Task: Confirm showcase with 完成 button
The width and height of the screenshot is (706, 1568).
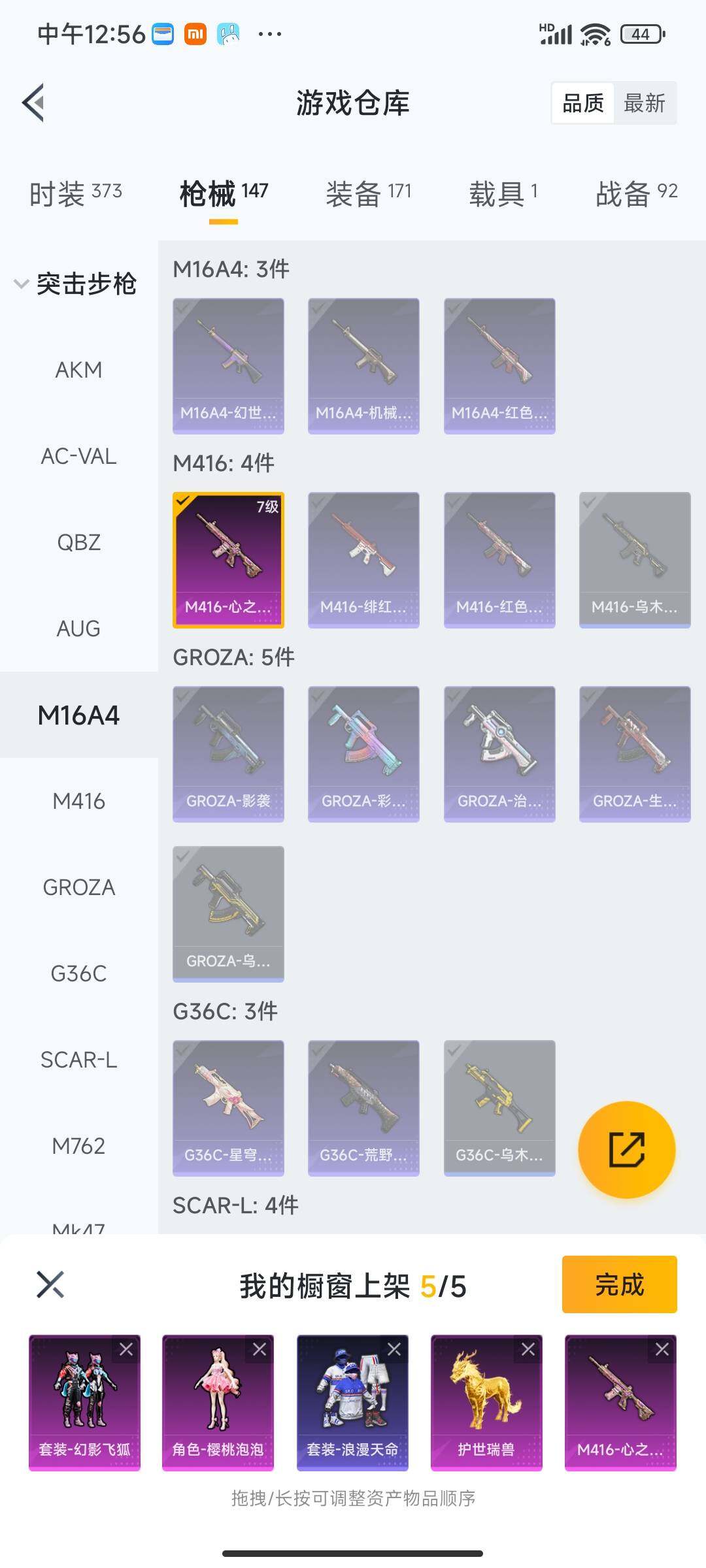Action: click(x=619, y=1284)
